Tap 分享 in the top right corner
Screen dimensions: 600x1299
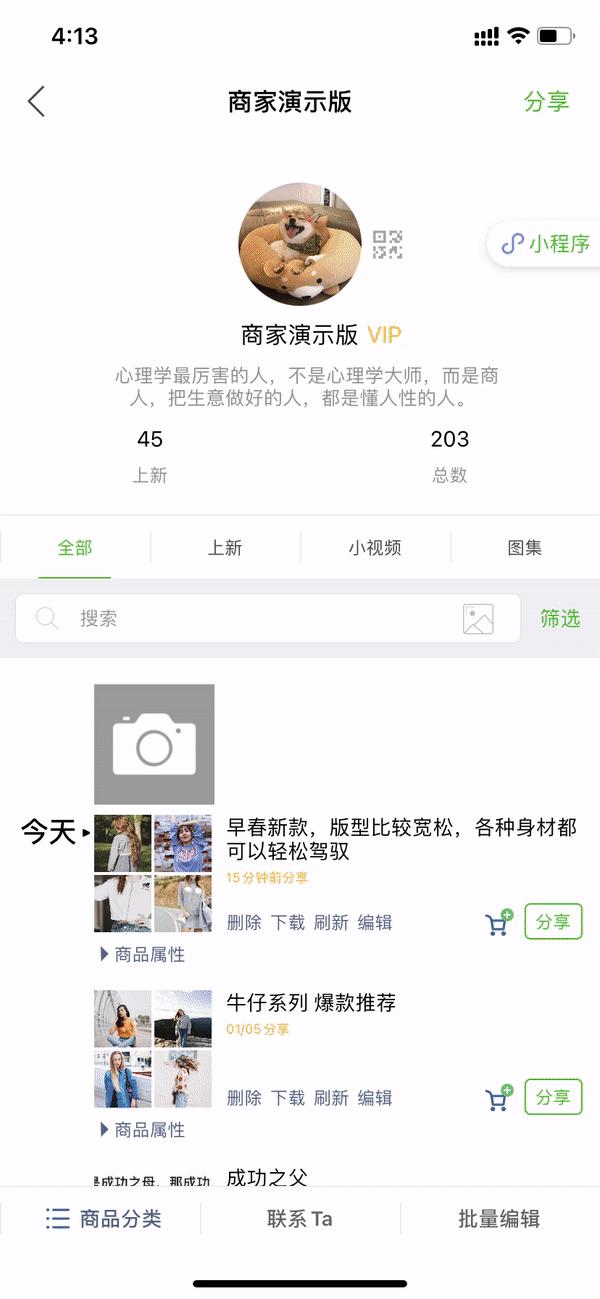tap(546, 102)
